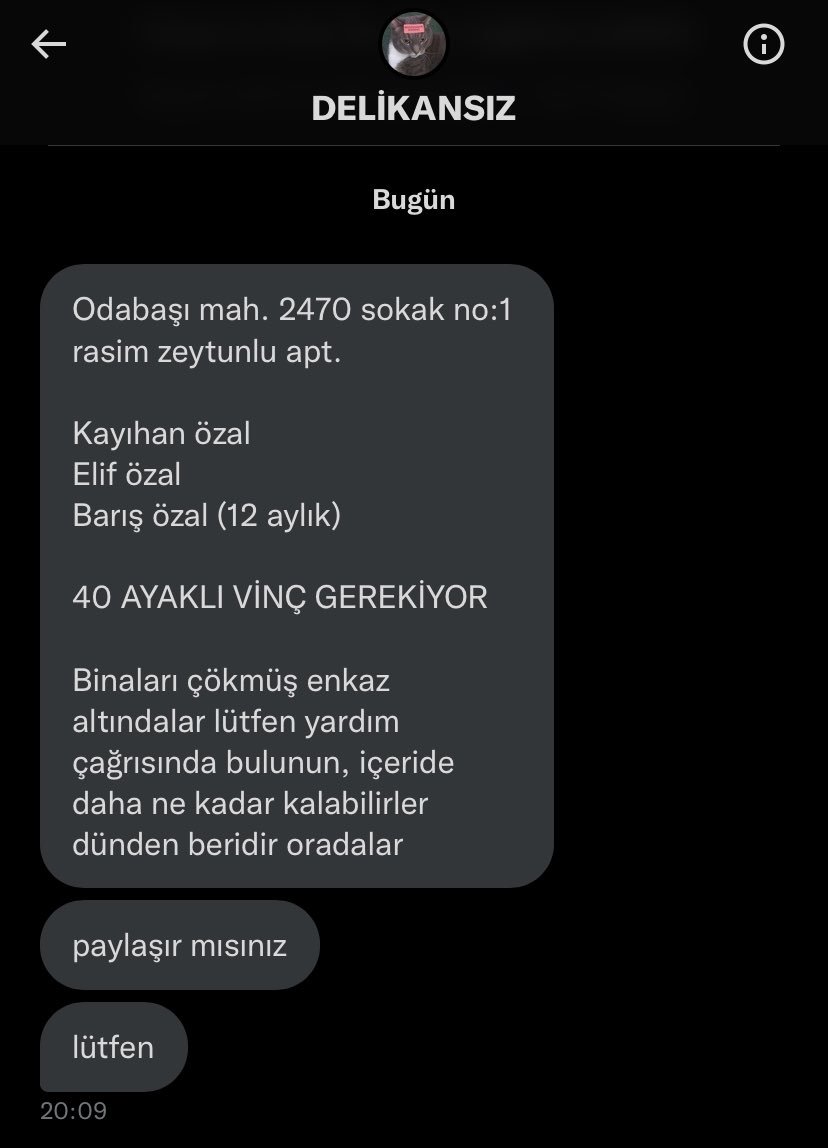Open DELİKANSIZ profile avatar
Viewport: 828px width, 1148px height.
pos(414,44)
